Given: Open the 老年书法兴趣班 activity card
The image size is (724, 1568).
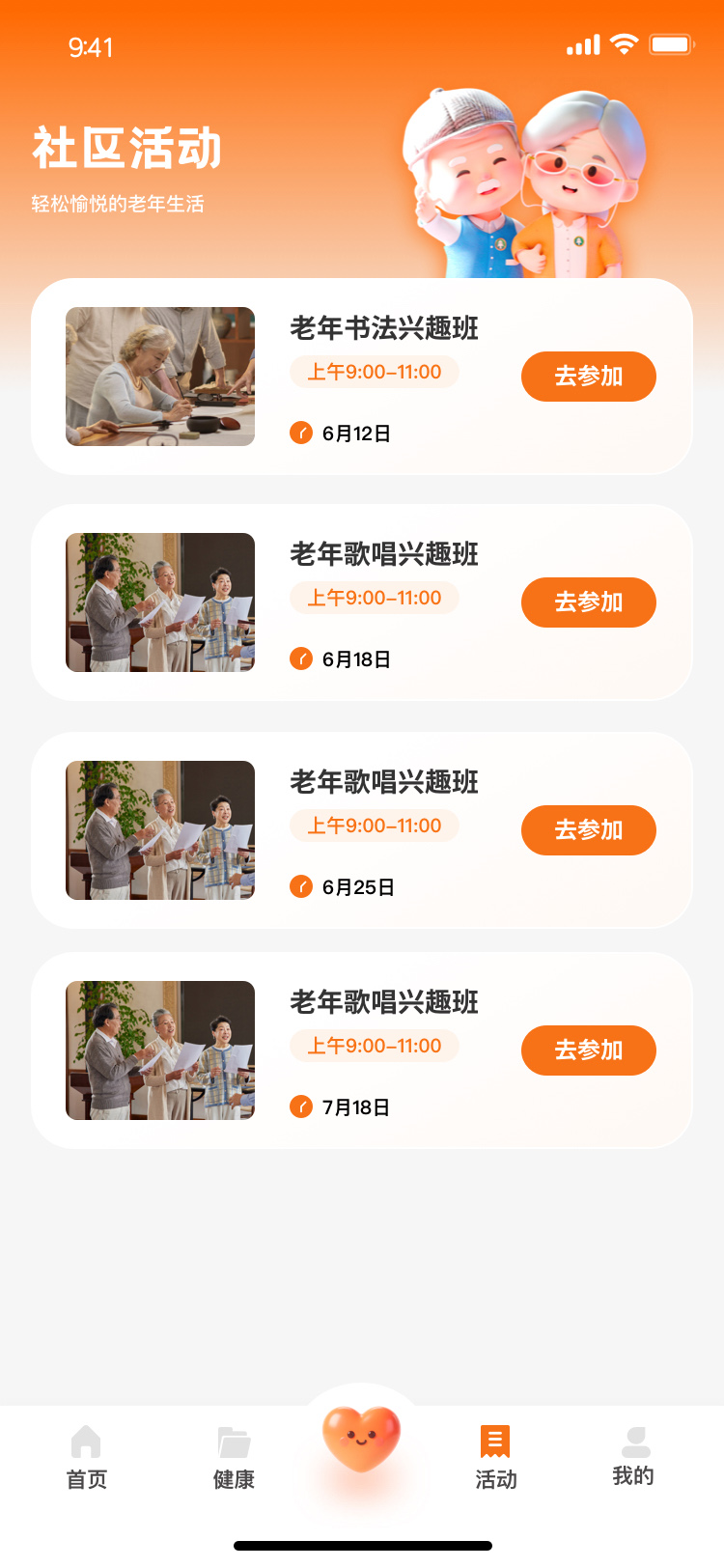Looking at the screenshot, I should [x=362, y=377].
